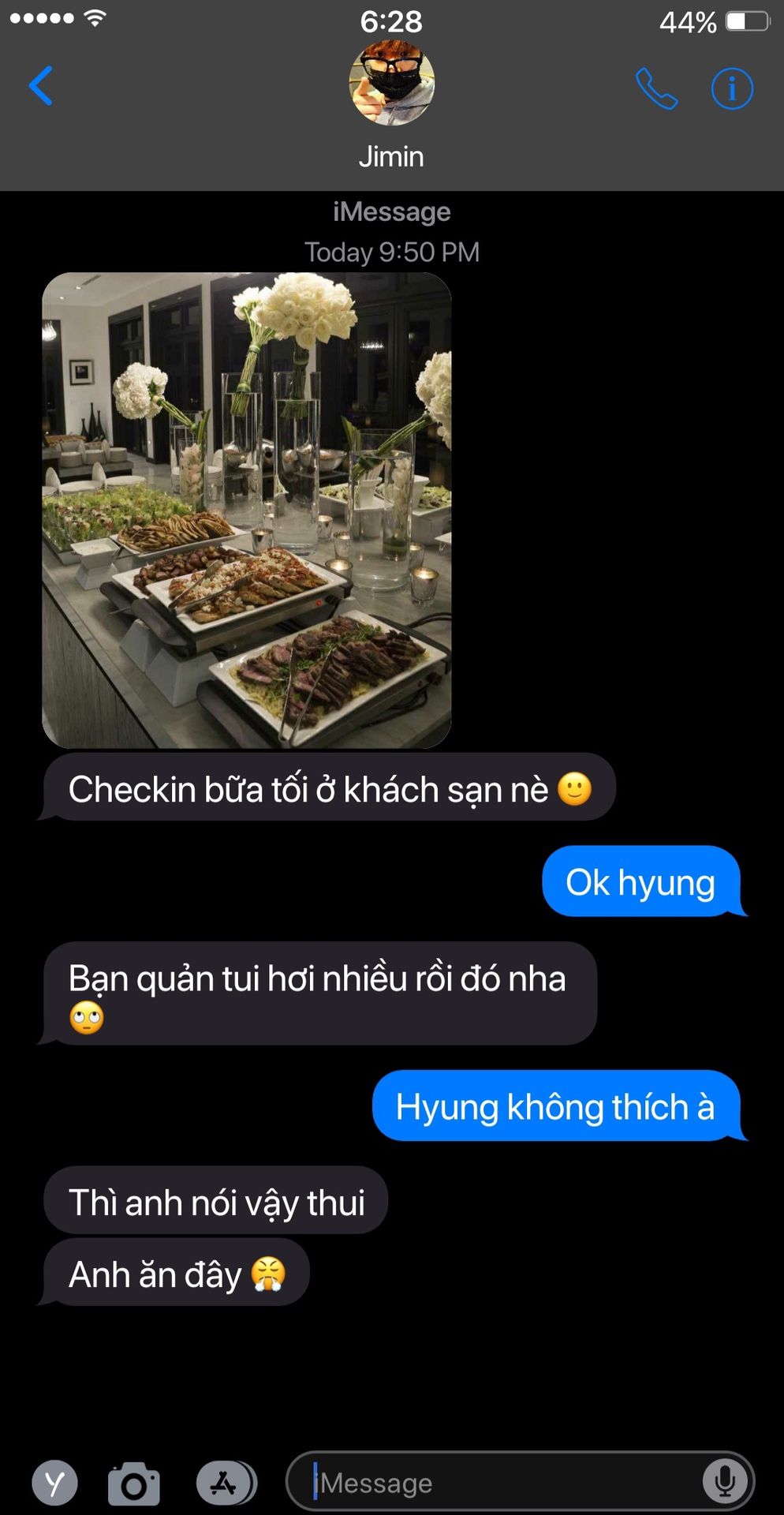Go back to the messages list
The image size is (784, 1515).
point(41,86)
